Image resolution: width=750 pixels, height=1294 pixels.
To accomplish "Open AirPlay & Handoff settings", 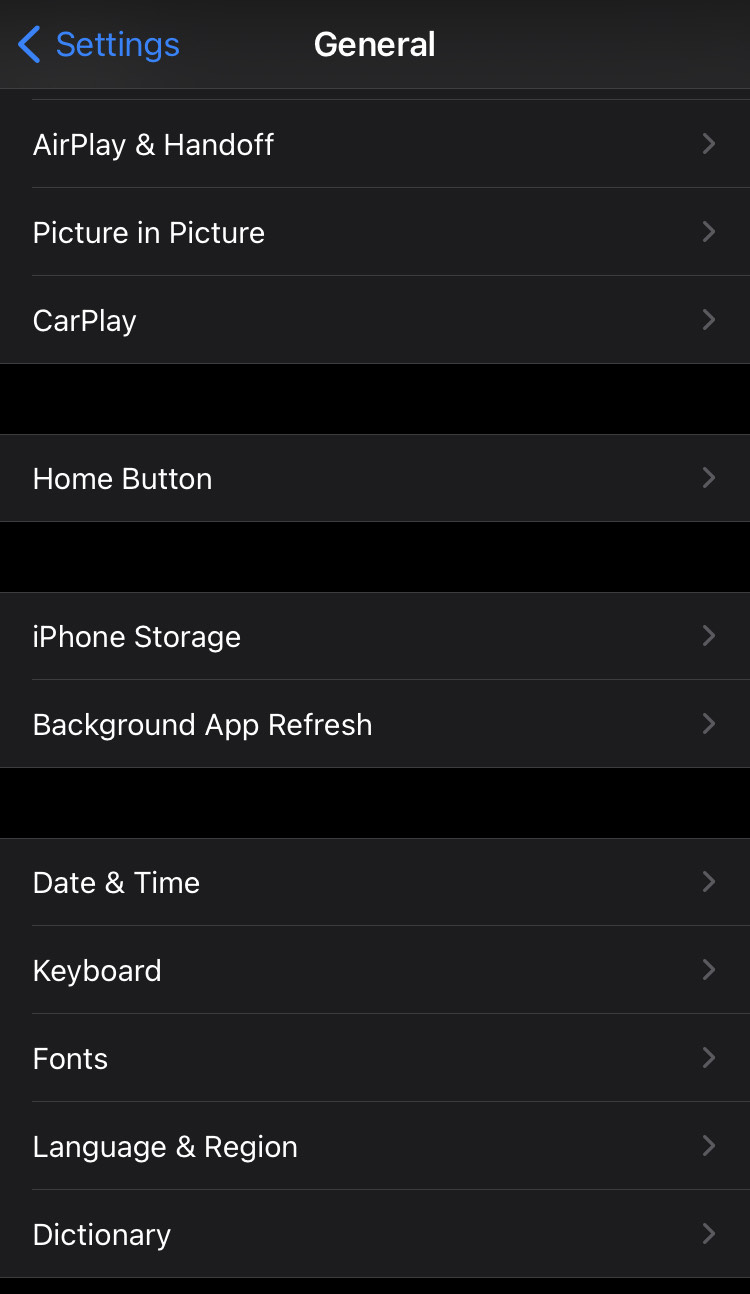I will point(374,145).
